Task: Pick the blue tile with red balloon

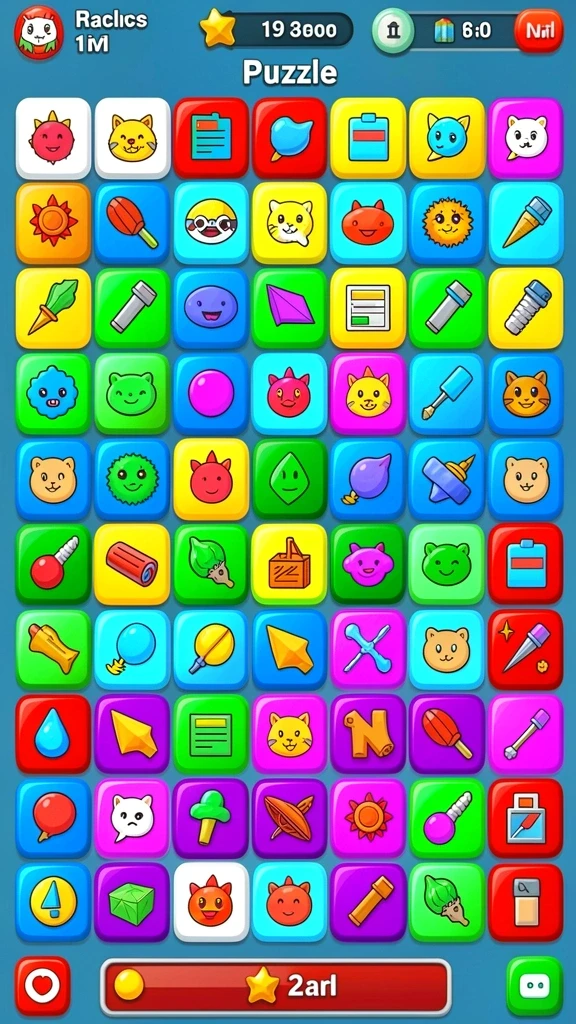Action: [x=54, y=818]
